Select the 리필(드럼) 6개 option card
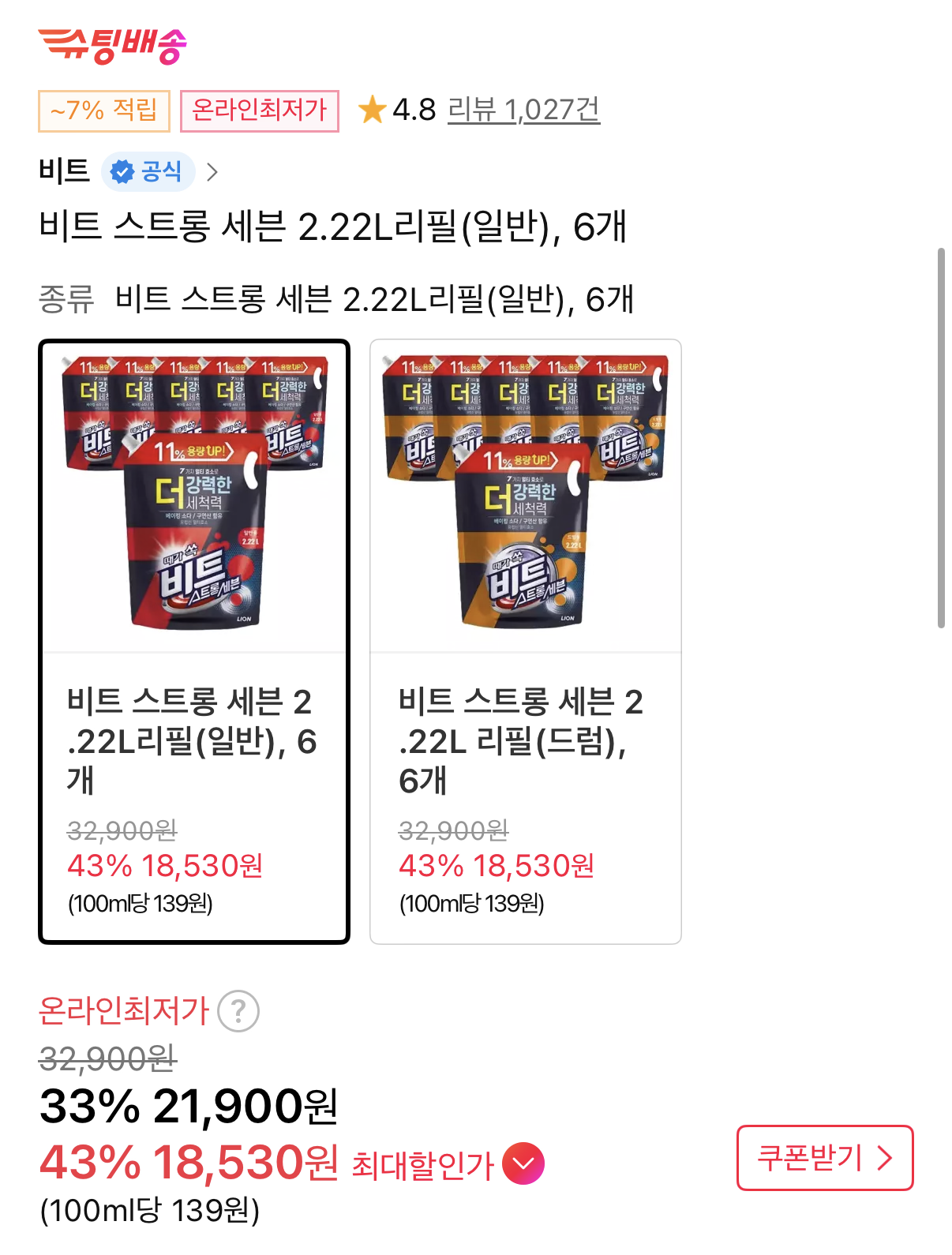 click(525, 641)
